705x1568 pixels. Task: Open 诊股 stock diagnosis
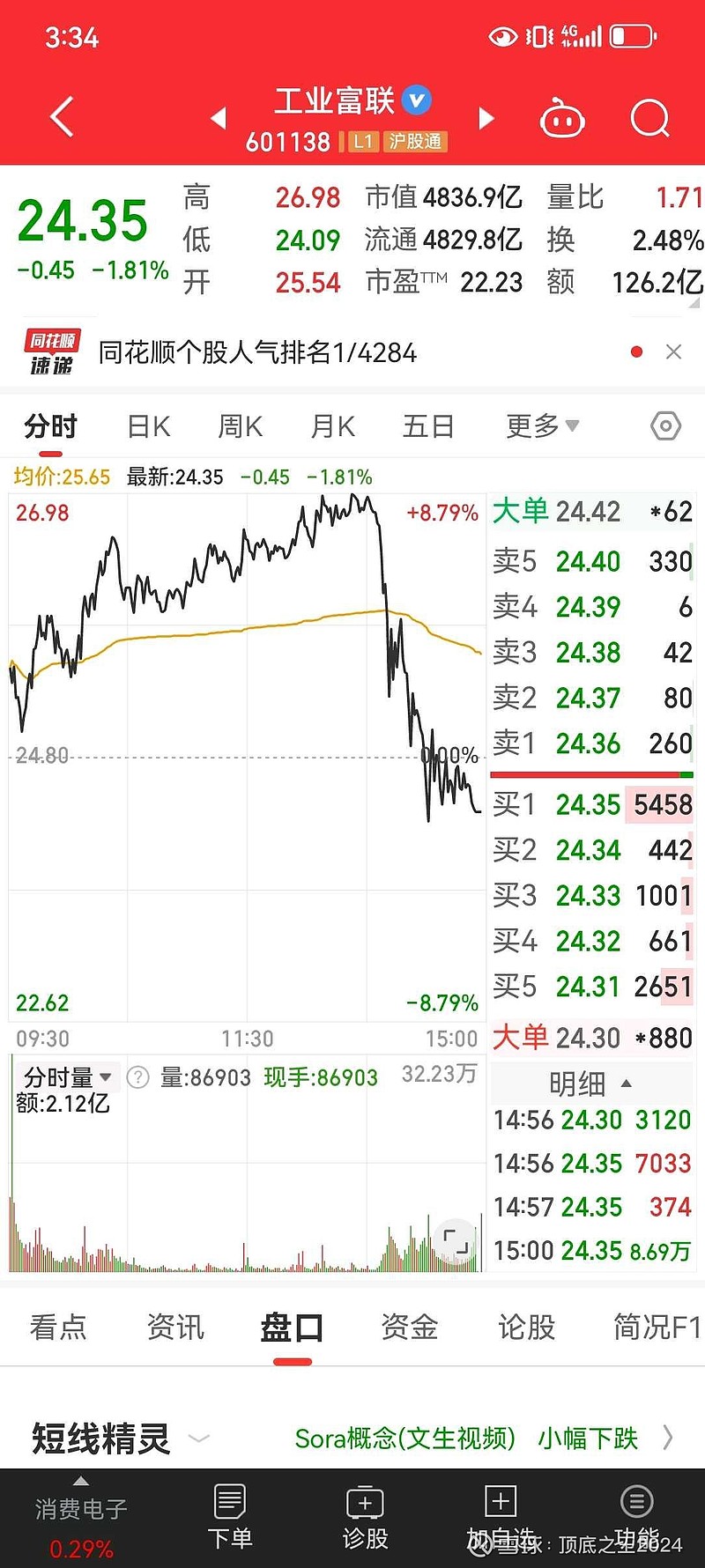point(365,1517)
